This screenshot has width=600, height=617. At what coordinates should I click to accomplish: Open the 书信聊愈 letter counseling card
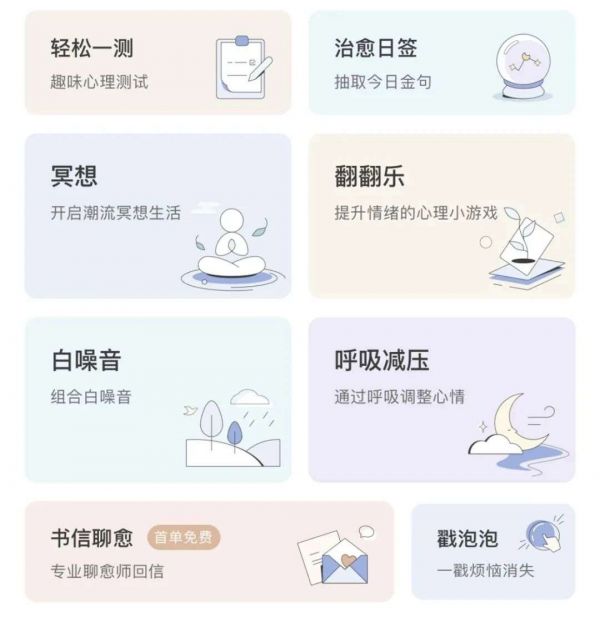click(208, 551)
